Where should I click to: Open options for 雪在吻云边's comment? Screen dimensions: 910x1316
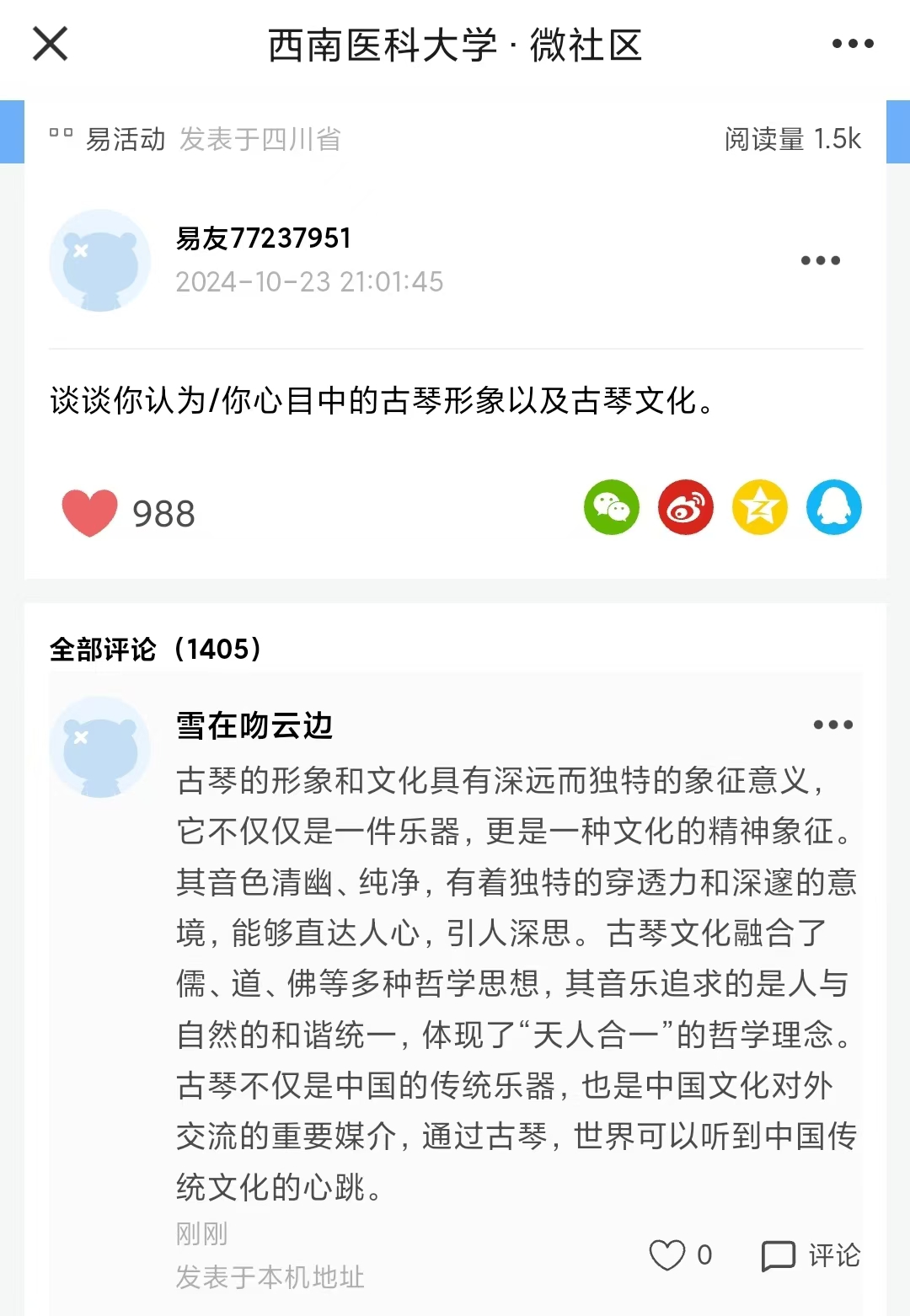832,725
